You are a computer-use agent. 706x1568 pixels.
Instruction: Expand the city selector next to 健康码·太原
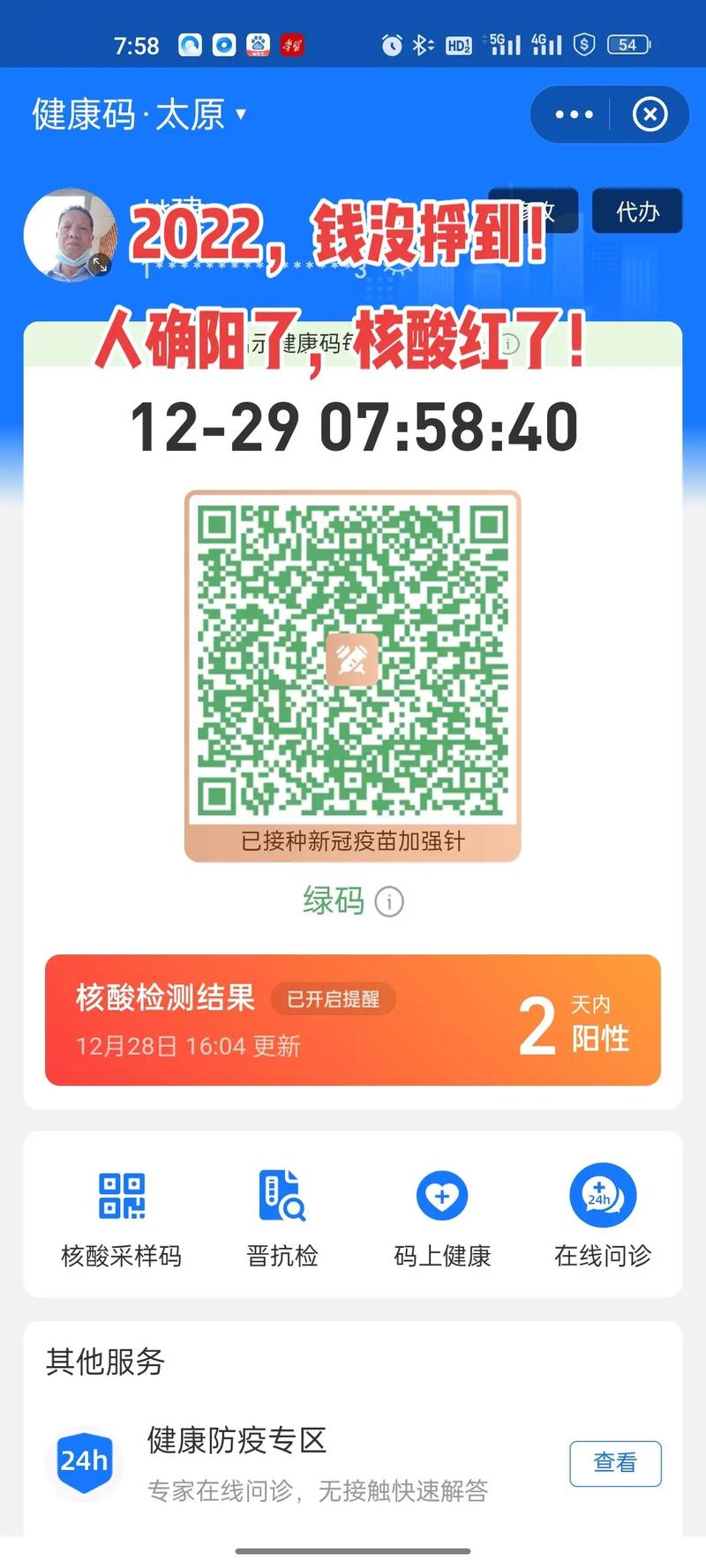tap(240, 116)
